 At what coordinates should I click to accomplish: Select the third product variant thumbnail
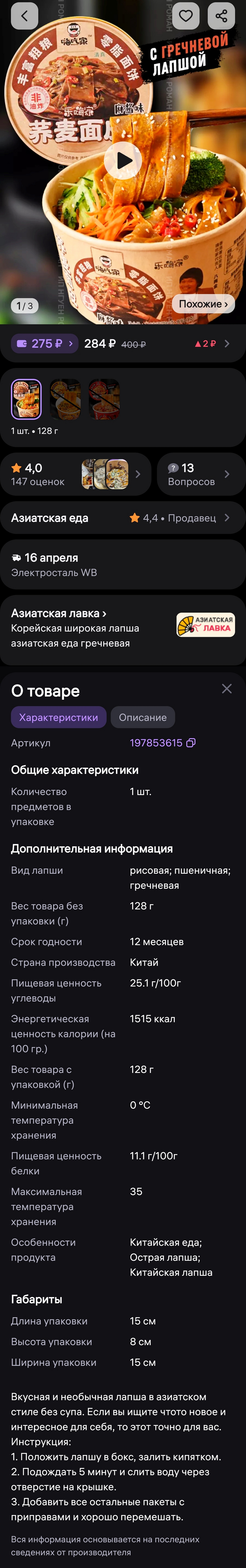coord(104,399)
